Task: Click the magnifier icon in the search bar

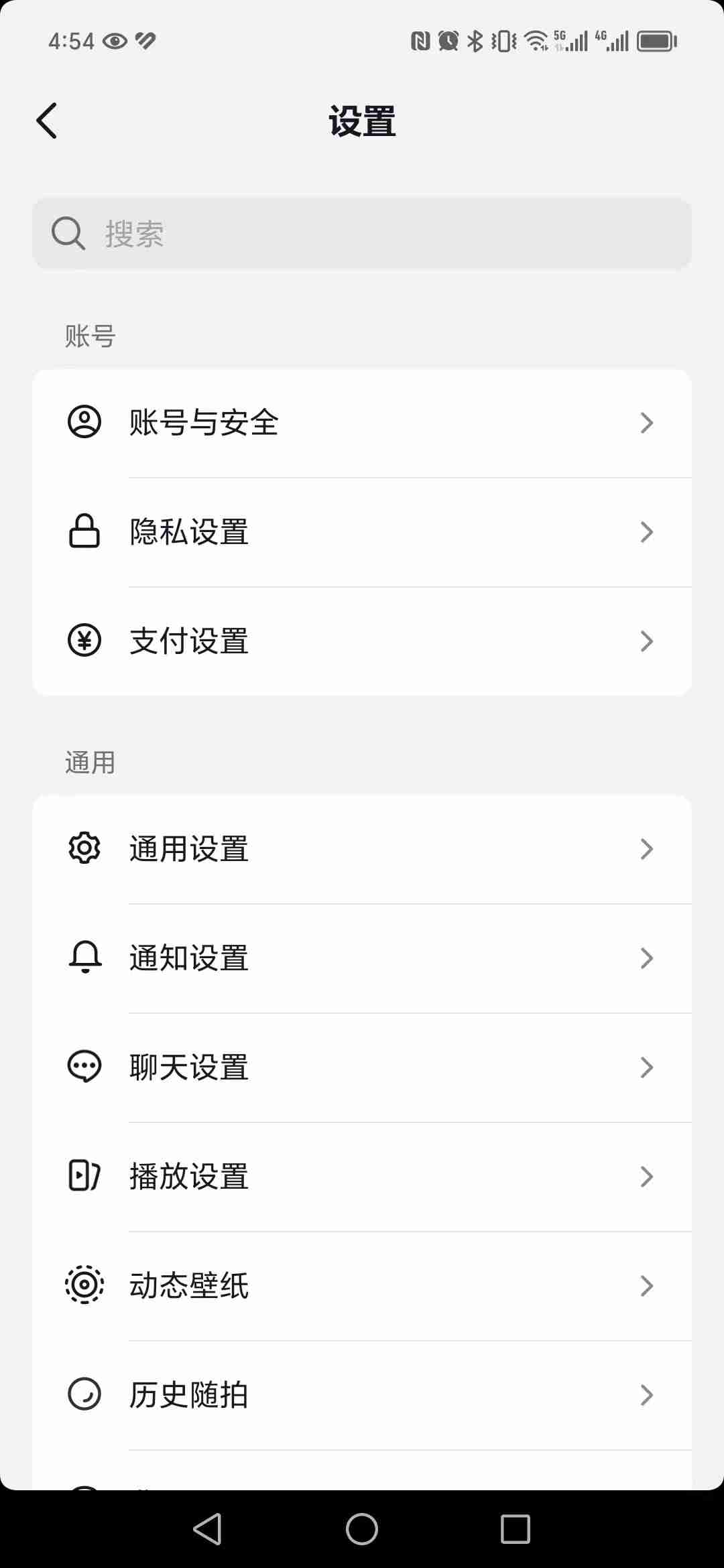Action: pos(67,234)
